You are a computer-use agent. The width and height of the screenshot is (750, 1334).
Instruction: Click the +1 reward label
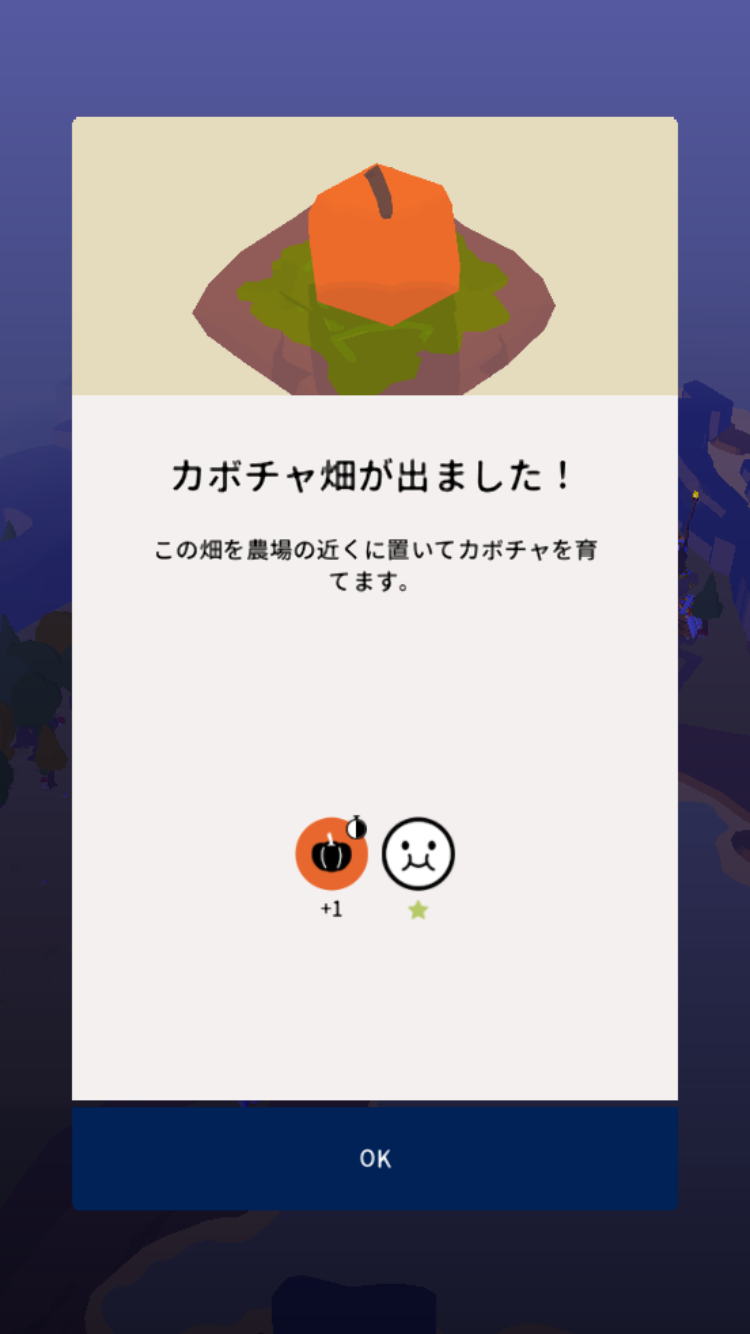click(331, 909)
